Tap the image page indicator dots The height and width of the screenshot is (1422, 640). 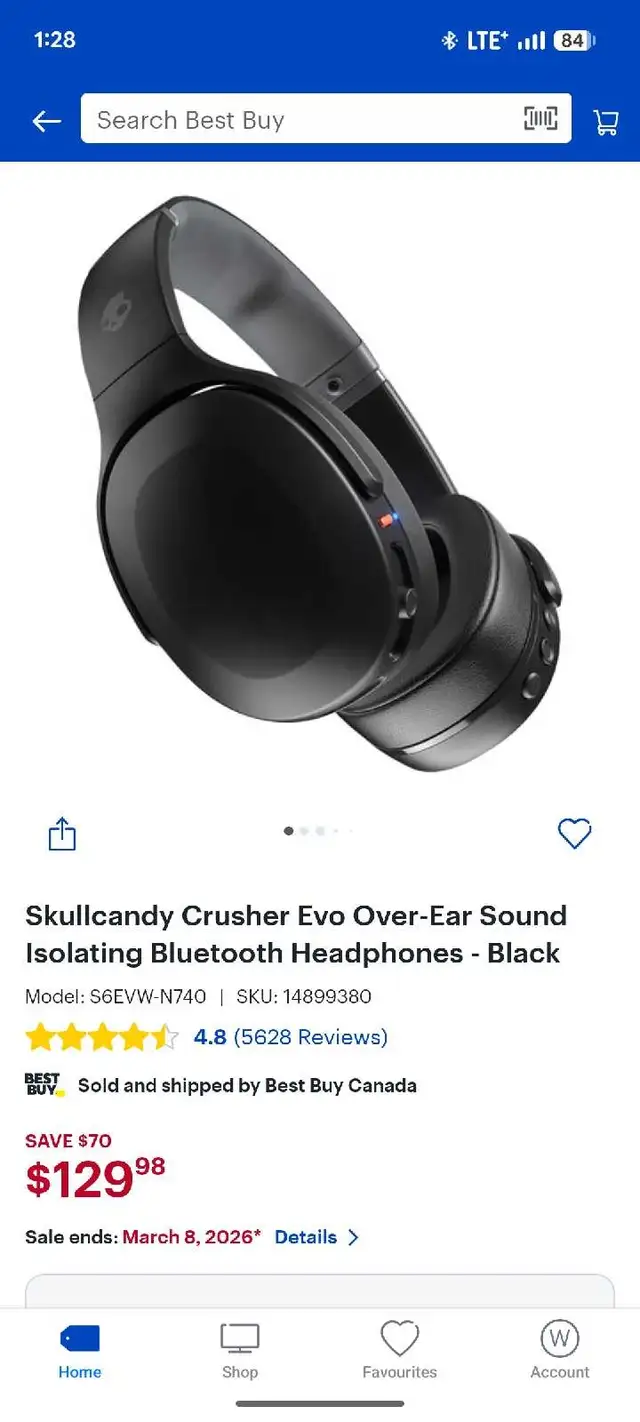coord(318,831)
